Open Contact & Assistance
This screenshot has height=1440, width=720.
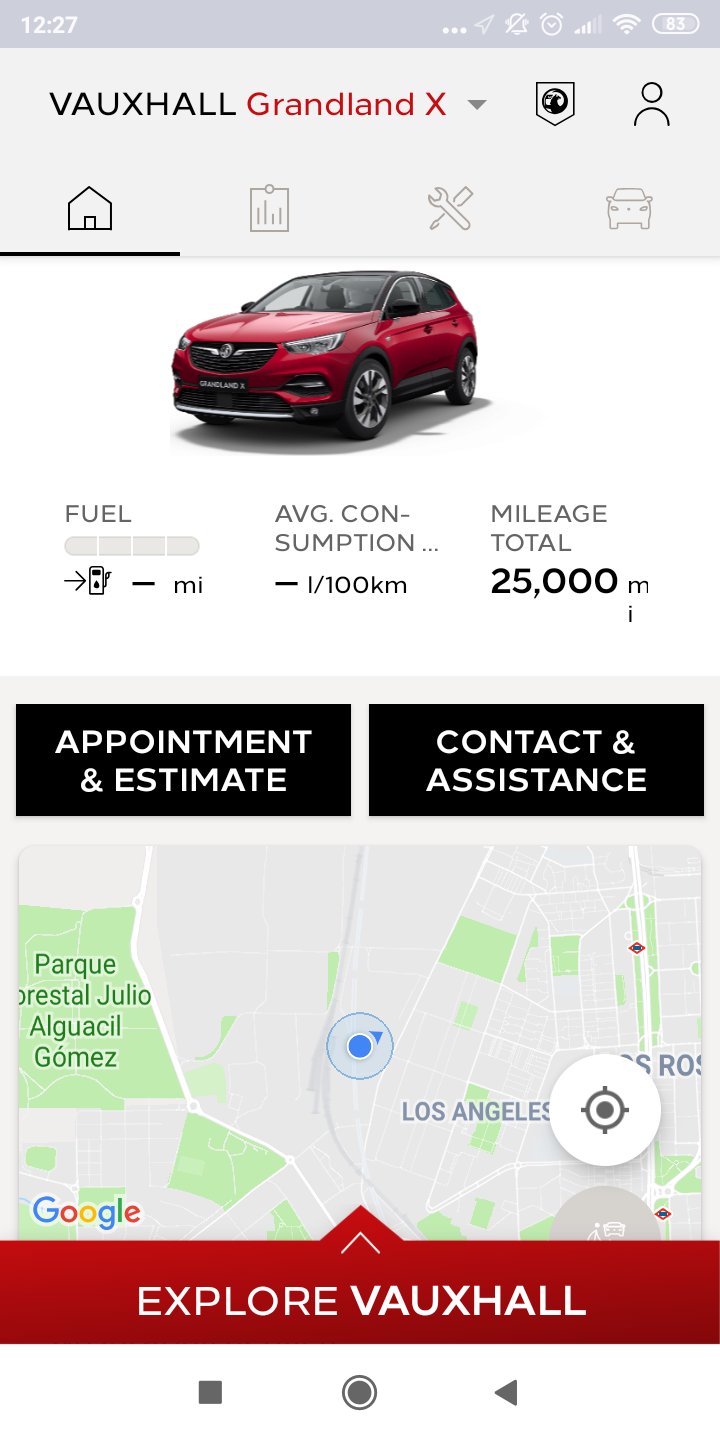[x=536, y=760]
